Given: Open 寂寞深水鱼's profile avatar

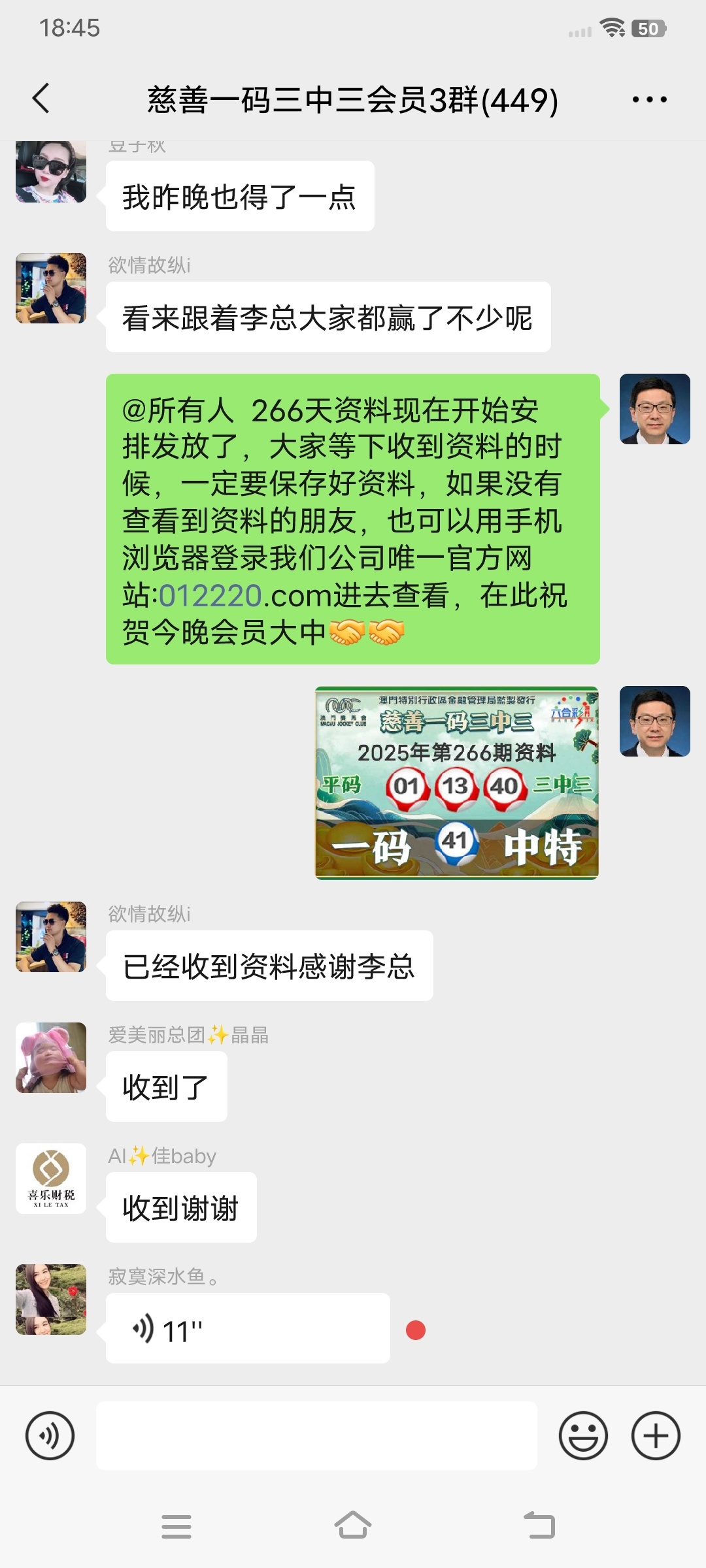Looking at the screenshot, I should 51,1299.
